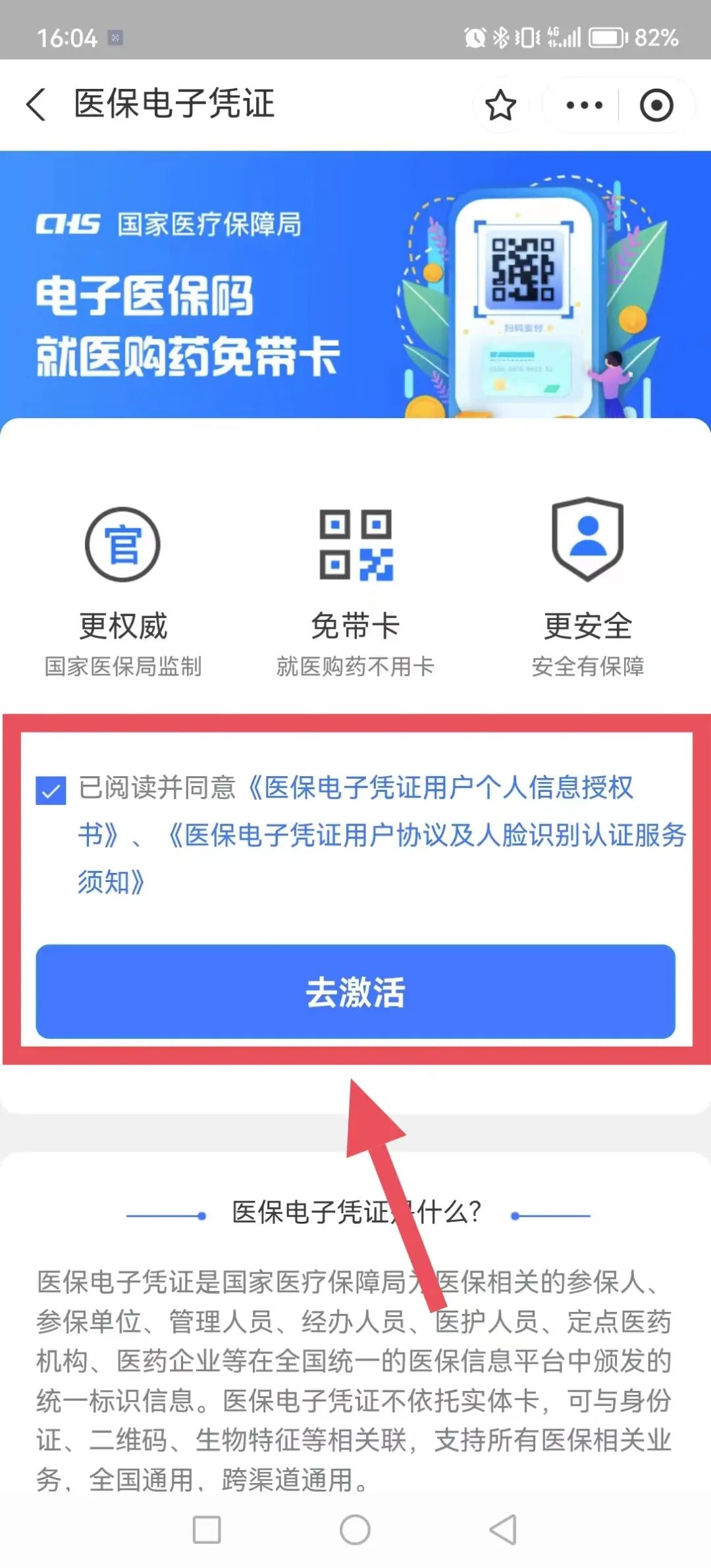Open 《医保电子凭证用户个人信息授权书》 link
This screenshot has height=1568, width=711.
440,788
